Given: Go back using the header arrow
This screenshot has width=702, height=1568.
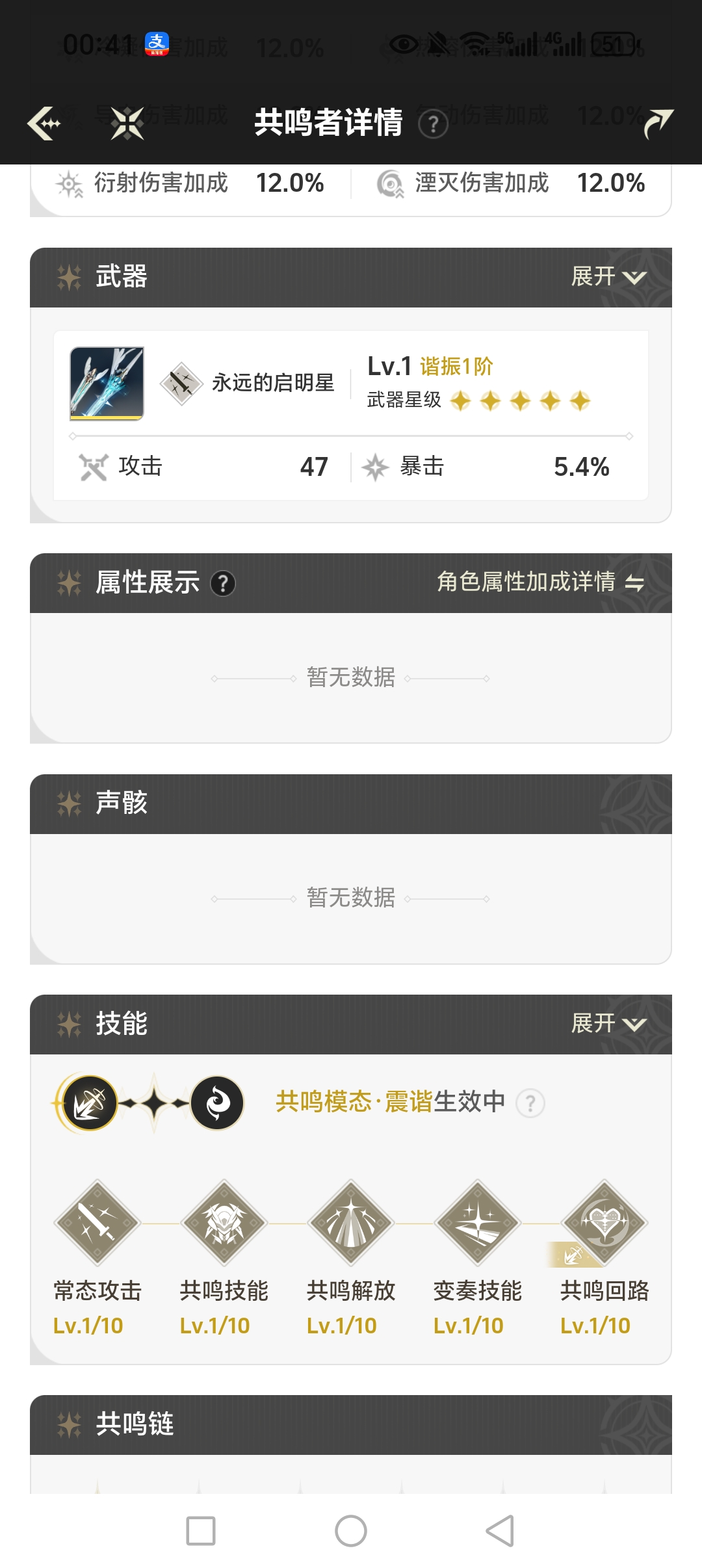Looking at the screenshot, I should click(44, 123).
